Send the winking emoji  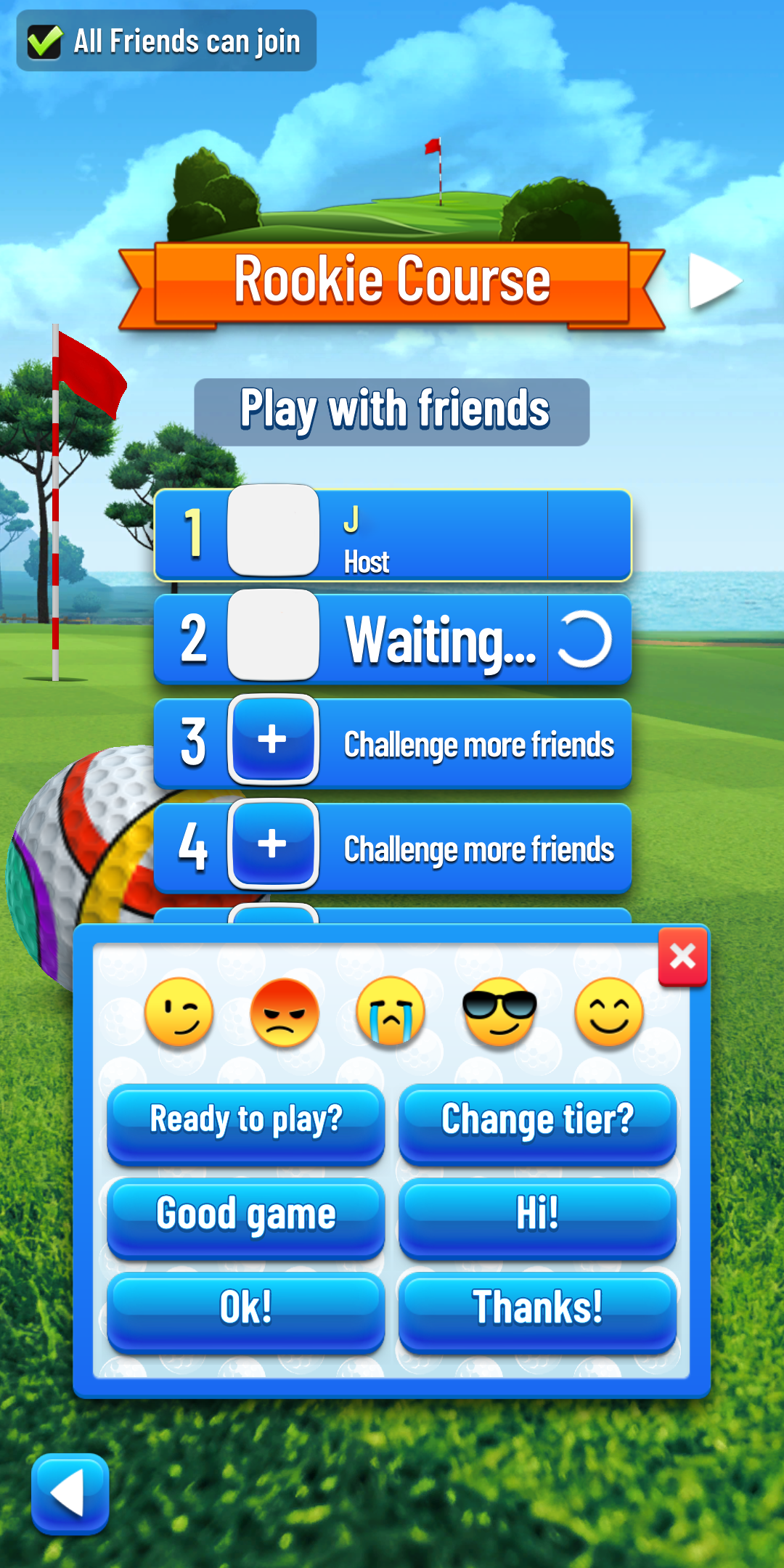click(179, 1012)
